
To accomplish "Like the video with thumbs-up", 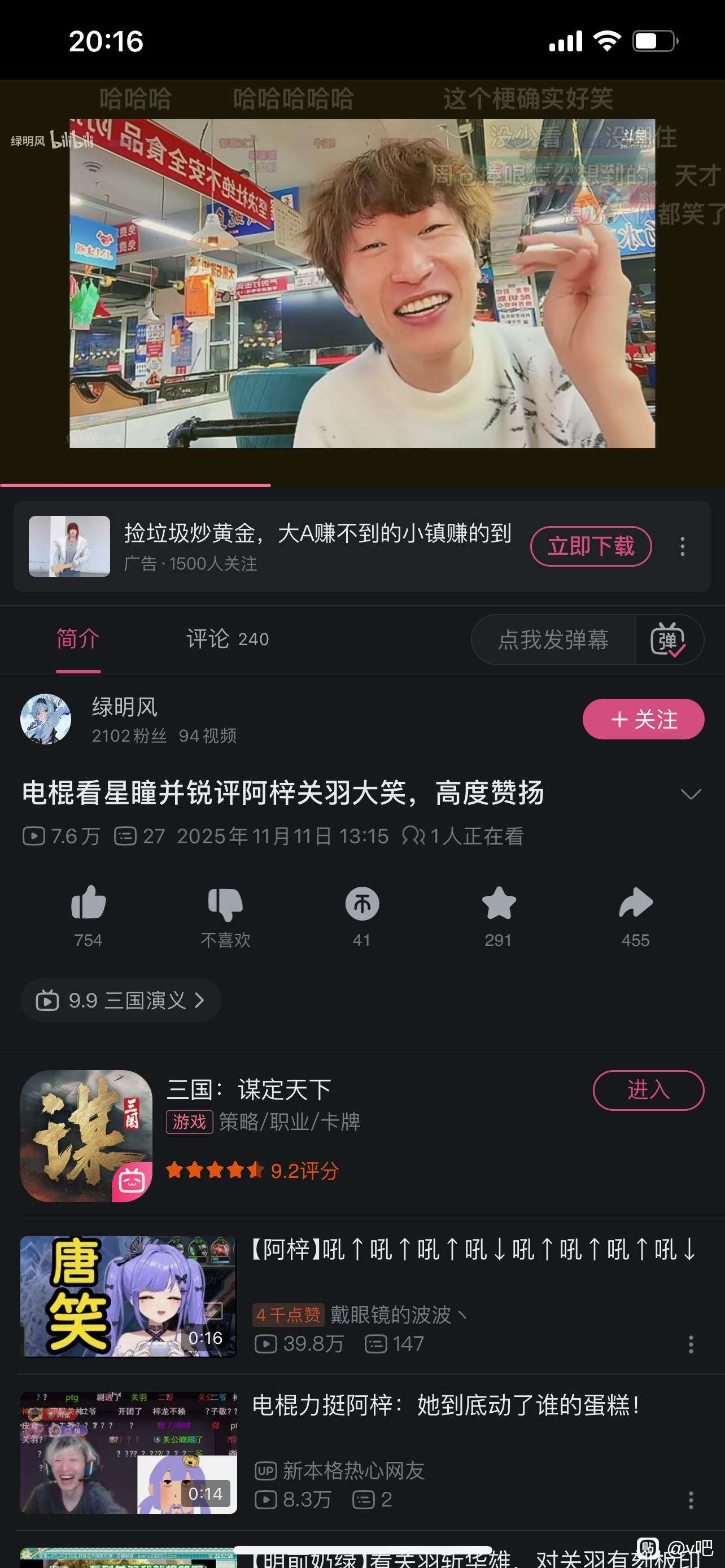I will click(x=88, y=903).
